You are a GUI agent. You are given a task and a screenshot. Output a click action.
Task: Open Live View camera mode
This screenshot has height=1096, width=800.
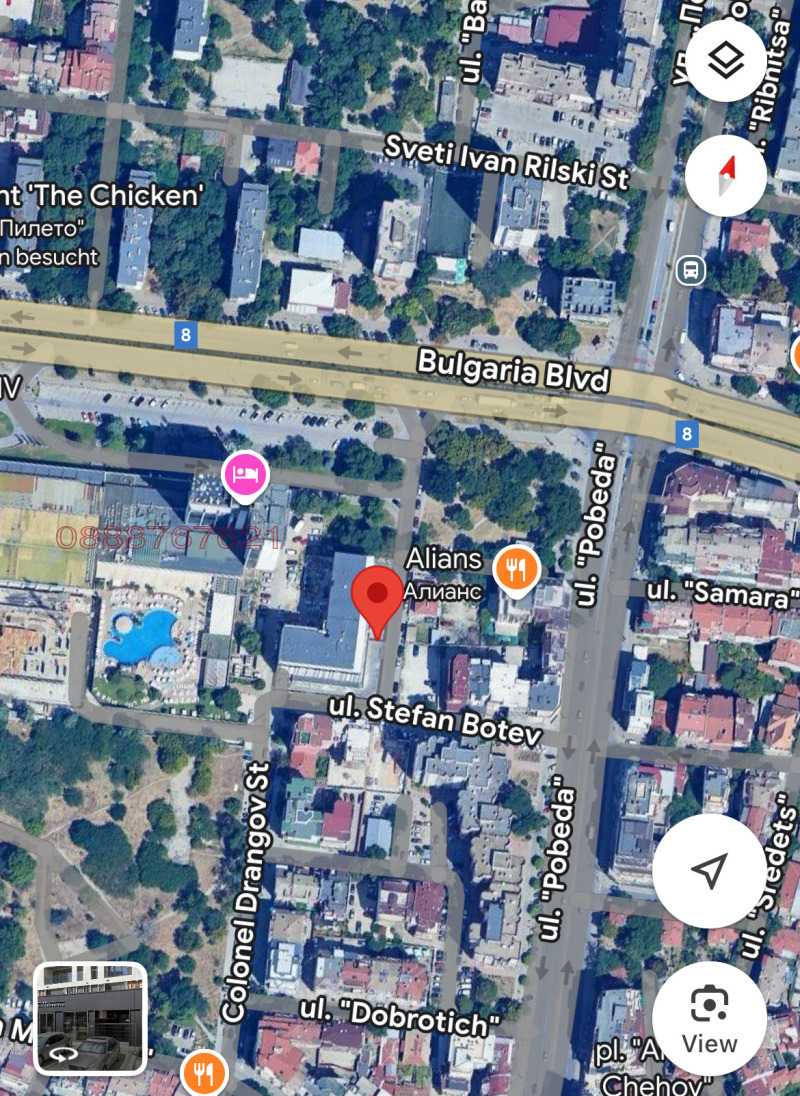(709, 1017)
